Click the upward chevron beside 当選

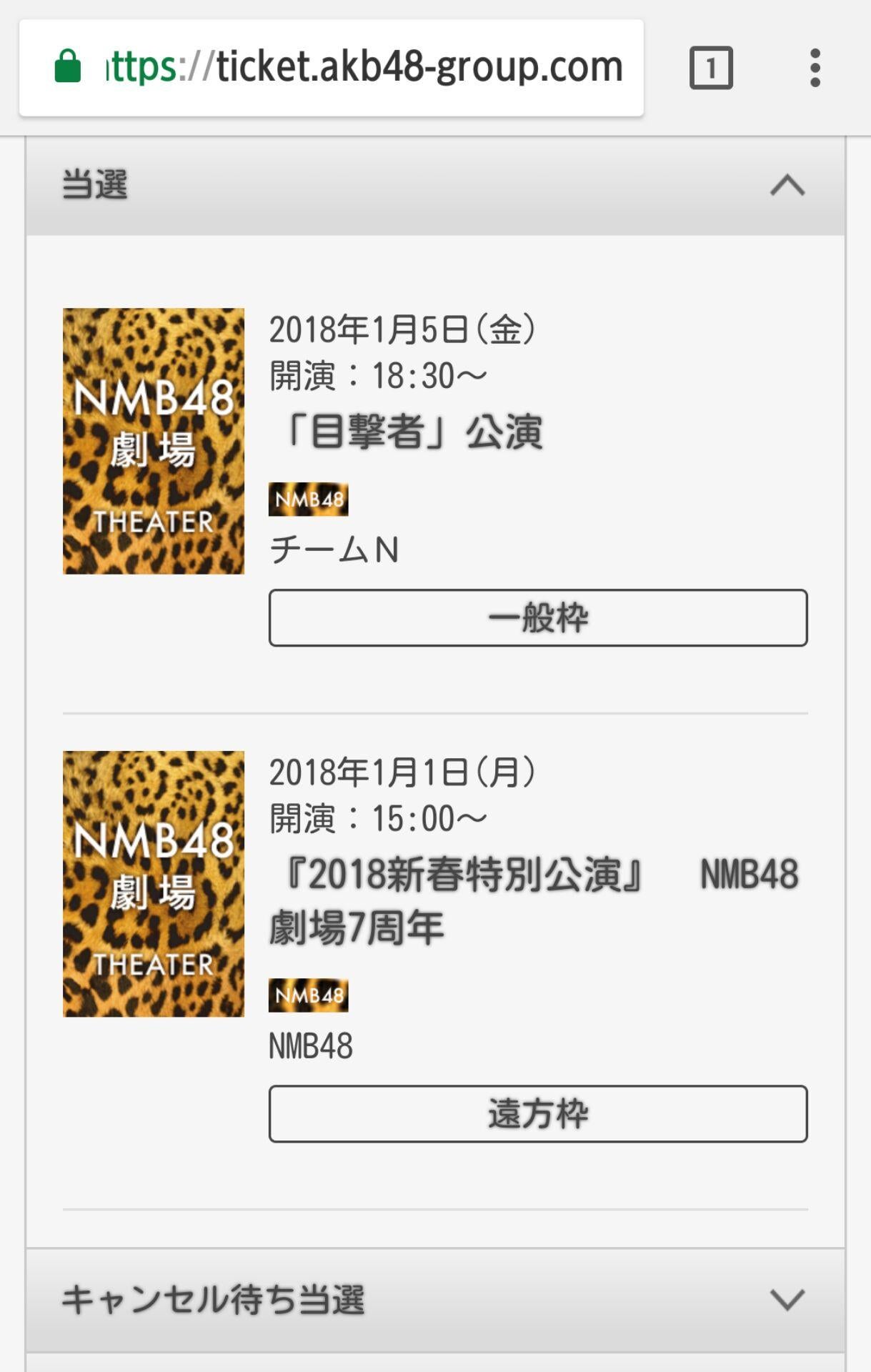click(x=787, y=184)
